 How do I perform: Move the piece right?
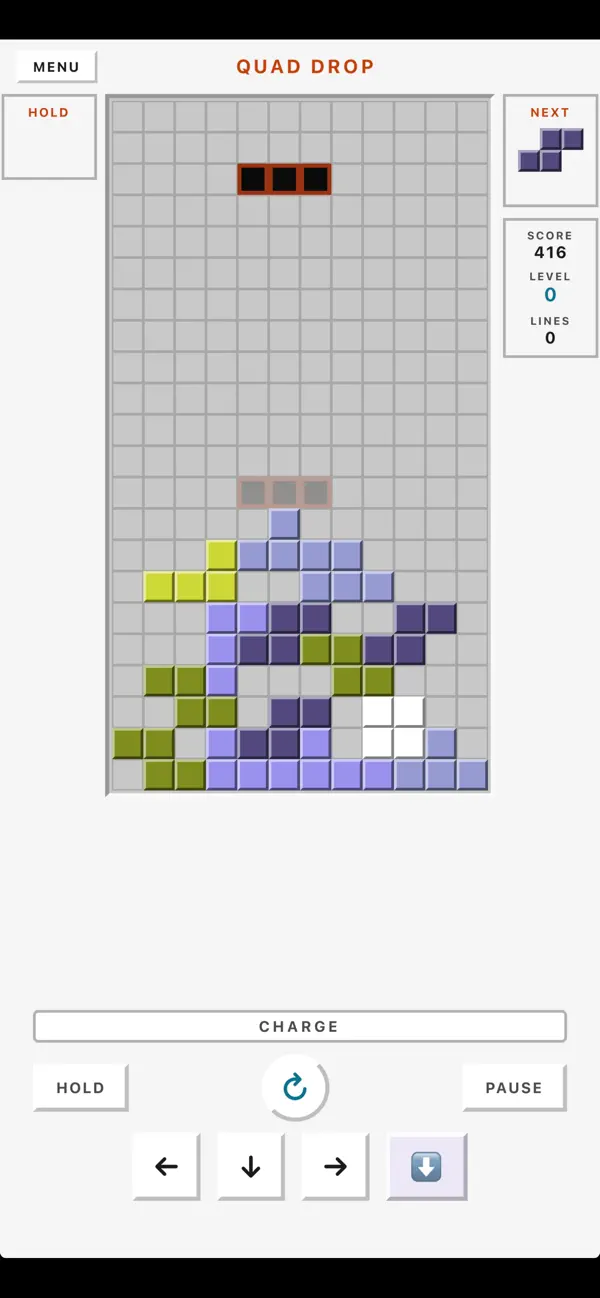[335, 1166]
